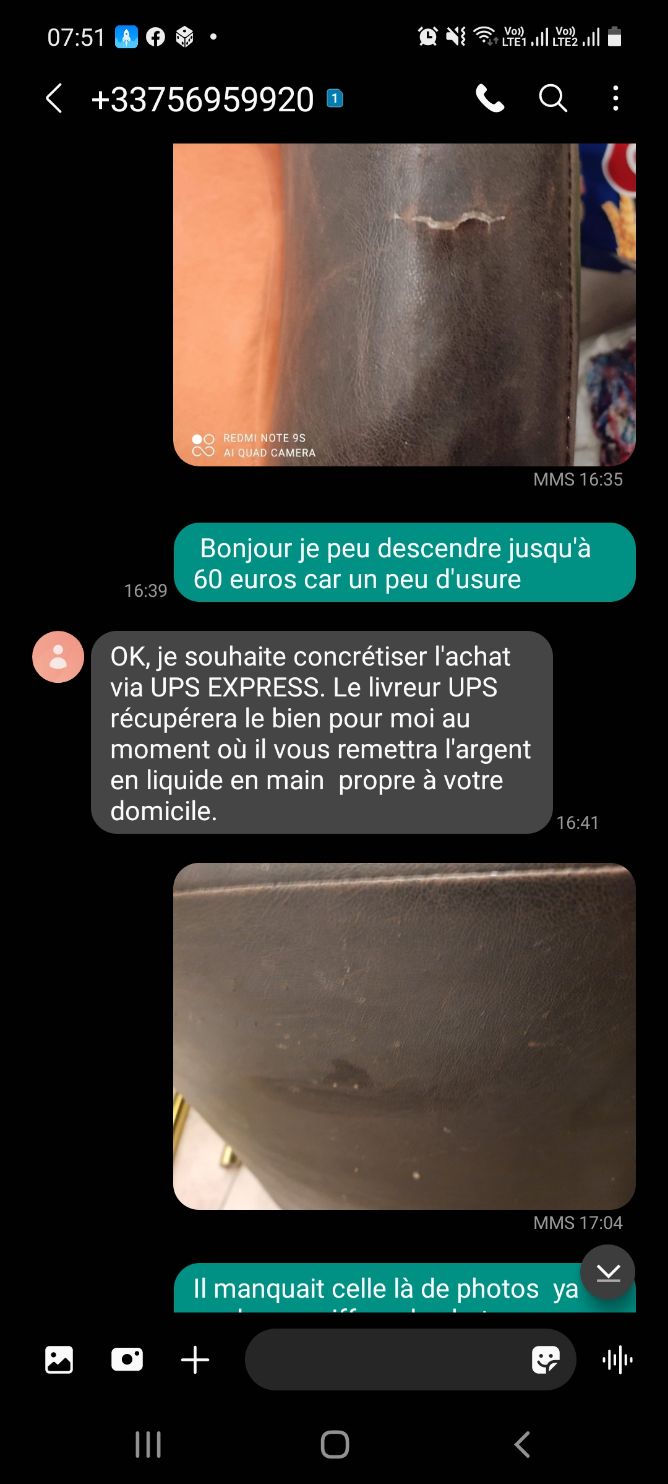Tap the contact avatar beside the UPS message
Screen dimensions: 668x1484
pos(58,657)
